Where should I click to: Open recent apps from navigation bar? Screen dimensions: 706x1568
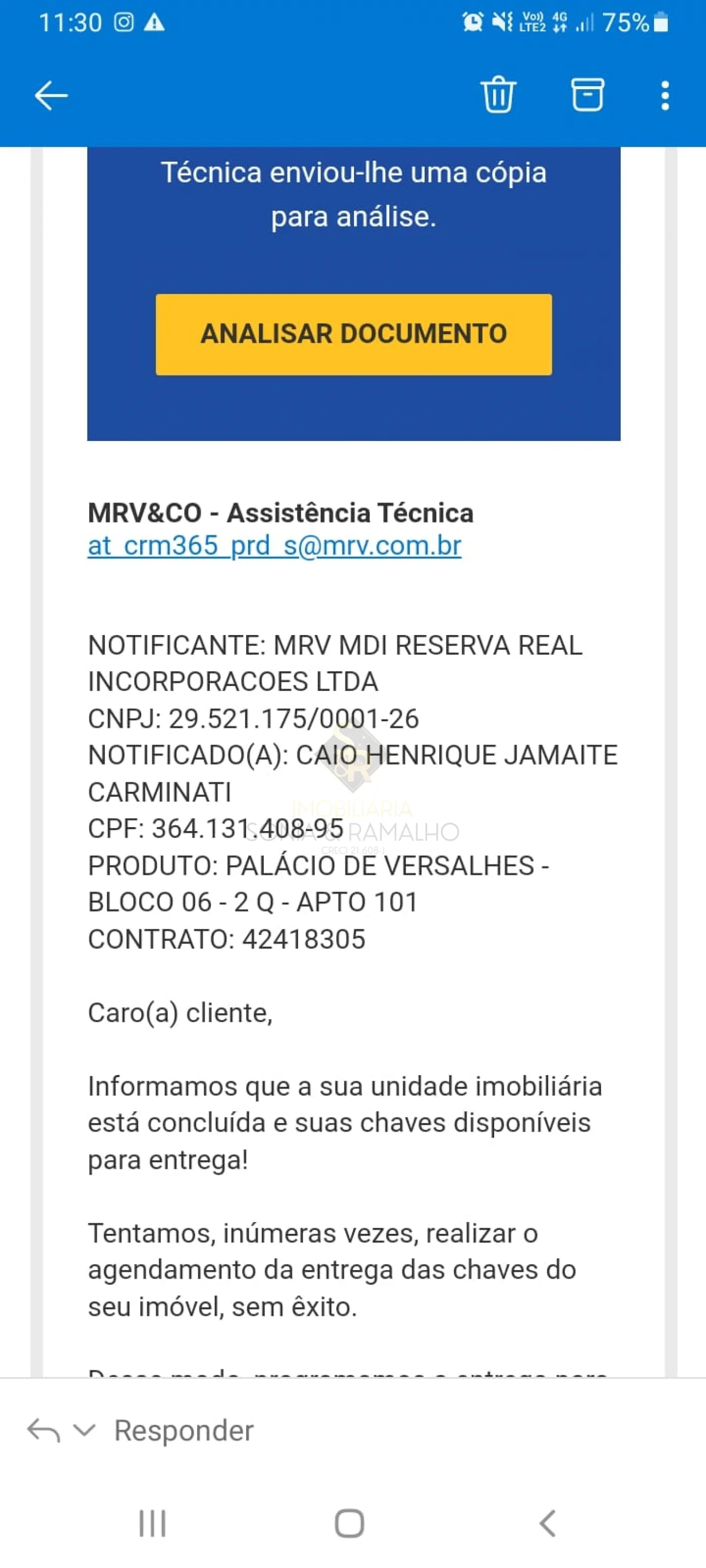(152, 1524)
